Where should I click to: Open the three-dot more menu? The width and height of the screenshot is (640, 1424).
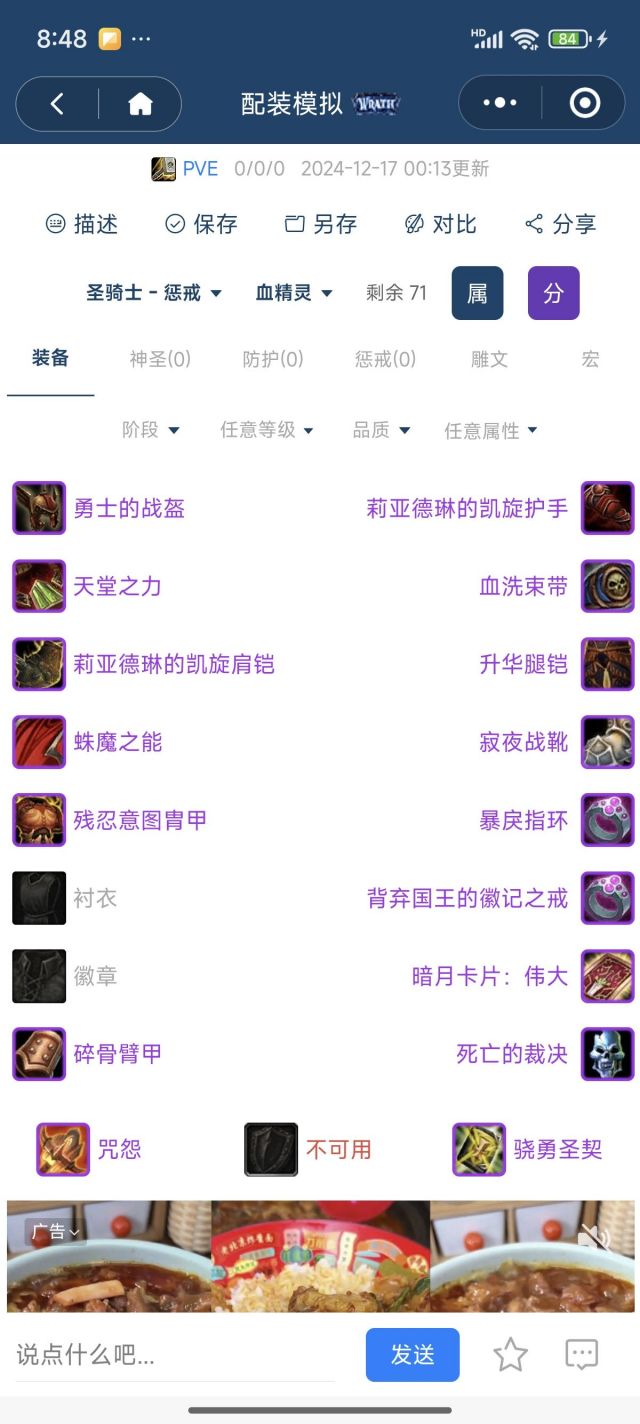pos(500,103)
